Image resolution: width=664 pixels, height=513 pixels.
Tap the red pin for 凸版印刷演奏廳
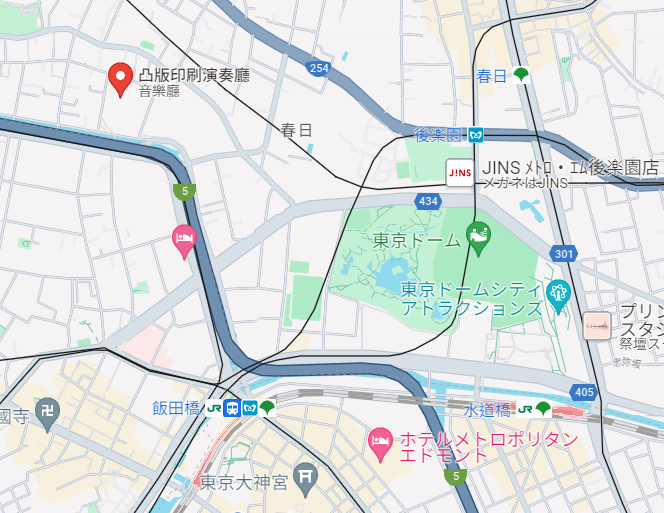pyautogui.click(x=121, y=78)
